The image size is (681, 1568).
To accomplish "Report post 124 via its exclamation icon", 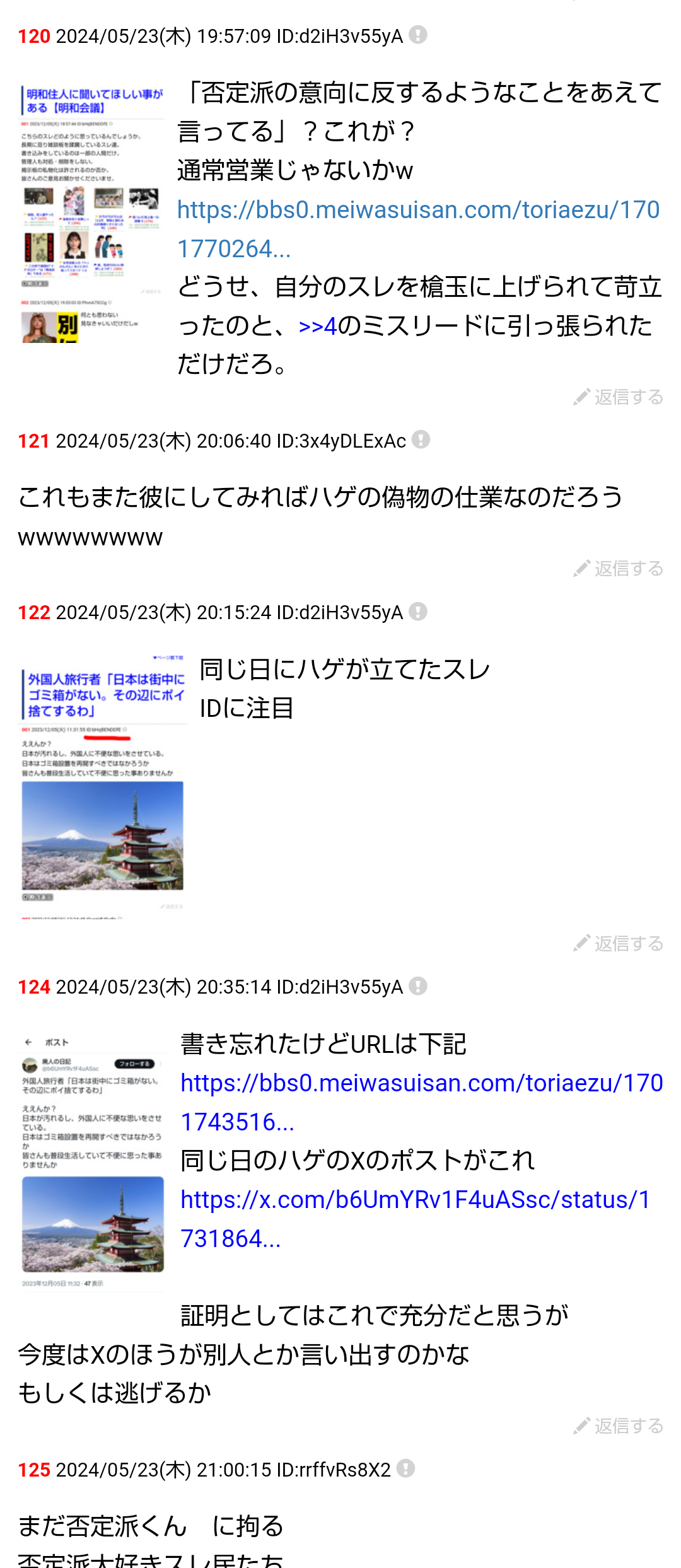I will click(x=418, y=986).
